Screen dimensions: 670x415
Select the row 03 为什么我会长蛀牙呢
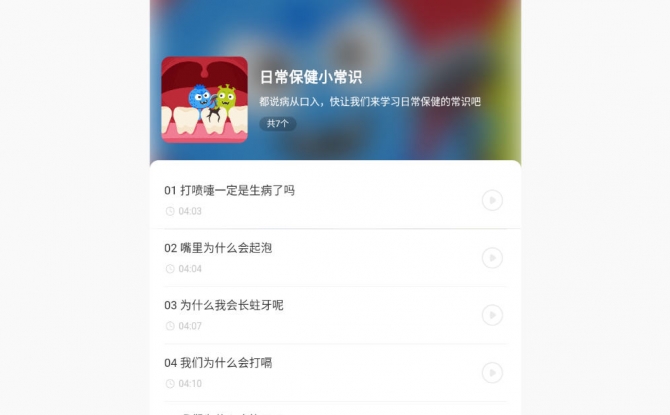click(300, 314)
